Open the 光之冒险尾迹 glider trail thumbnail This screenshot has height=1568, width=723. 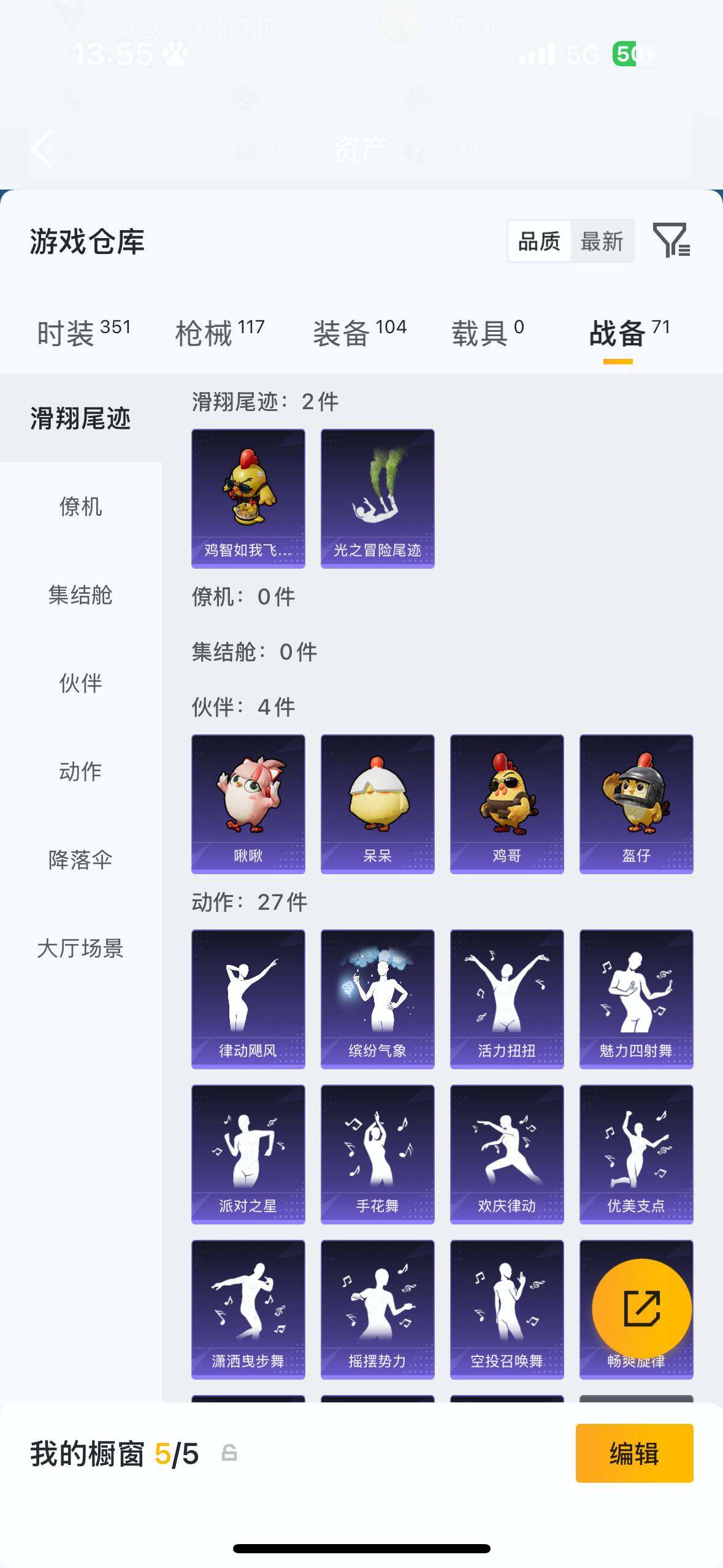click(377, 497)
